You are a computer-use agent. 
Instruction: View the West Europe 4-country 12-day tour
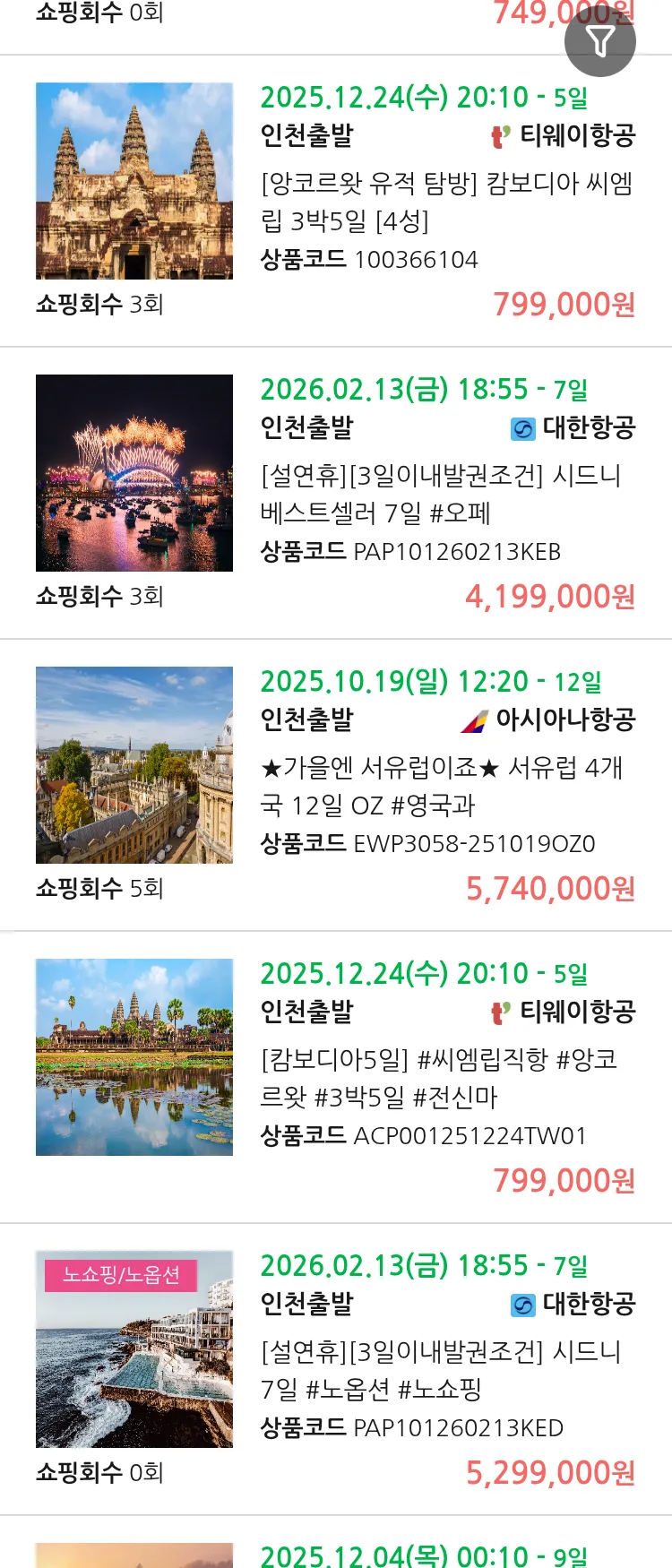(446, 786)
